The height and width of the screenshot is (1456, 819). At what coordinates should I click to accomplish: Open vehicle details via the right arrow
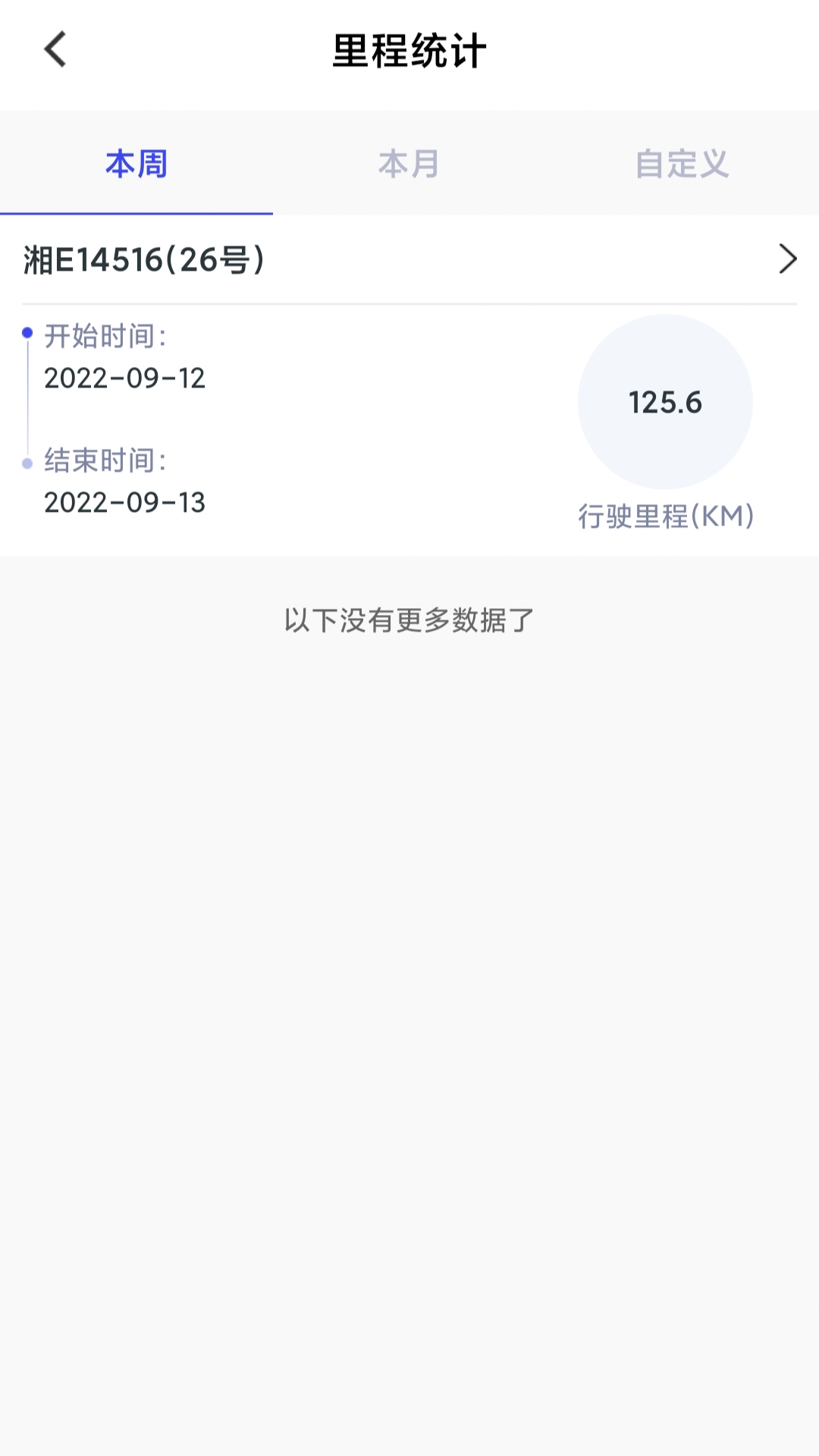(x=789, y=260)
